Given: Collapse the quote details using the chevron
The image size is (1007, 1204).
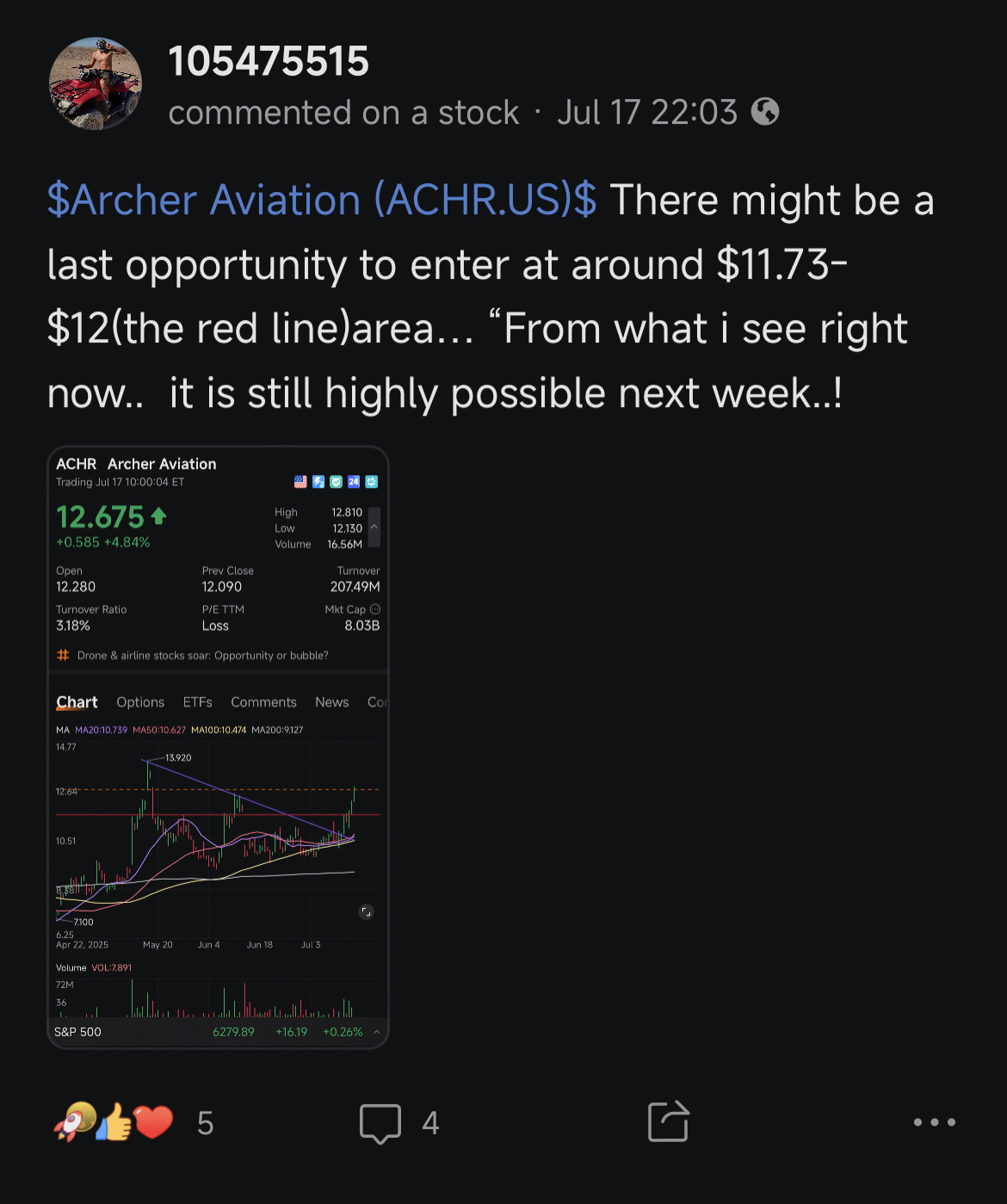Looking at the screenshot, I should tap(374, 528).
